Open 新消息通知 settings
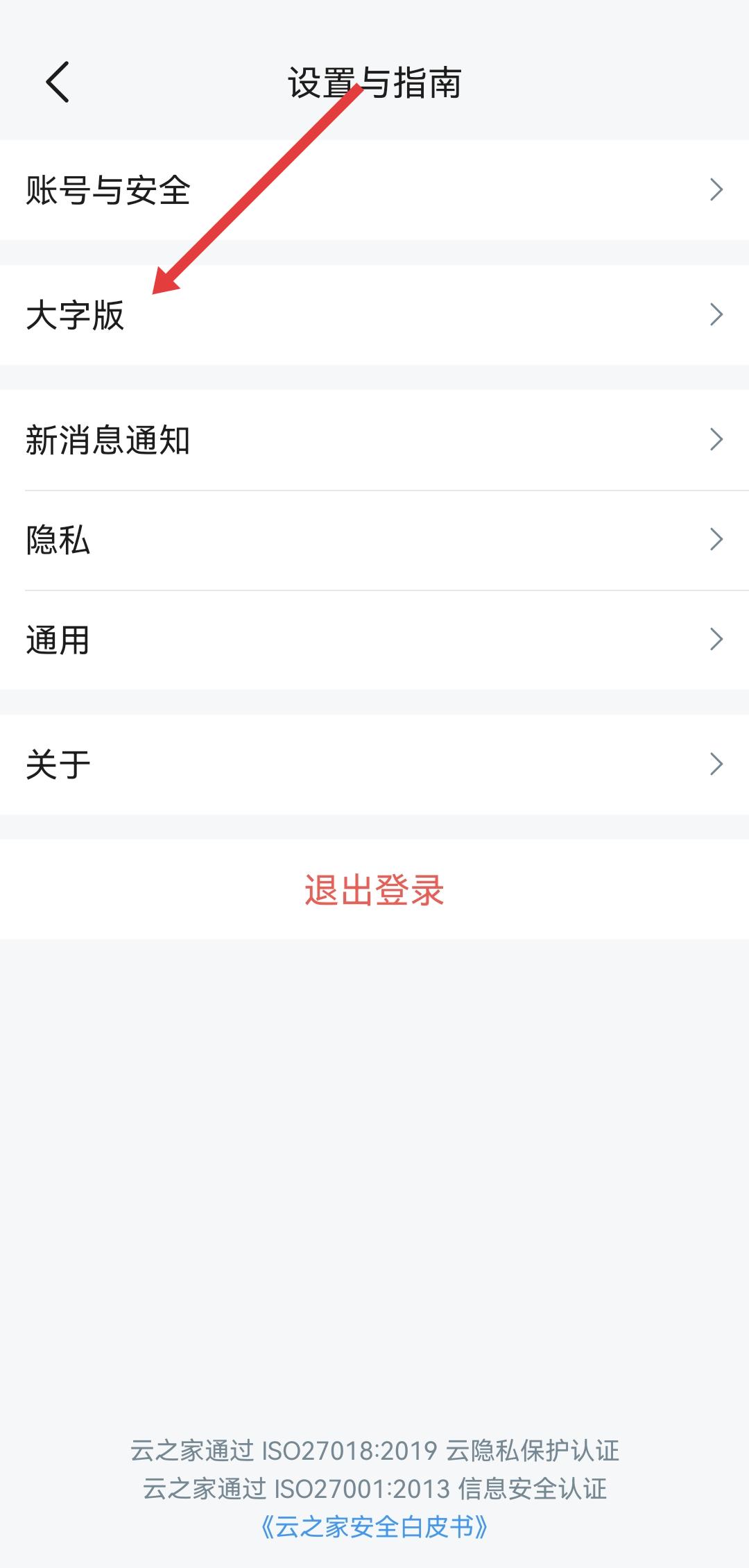This screenshot has height=1568, width=749. (x=374, y=440)
